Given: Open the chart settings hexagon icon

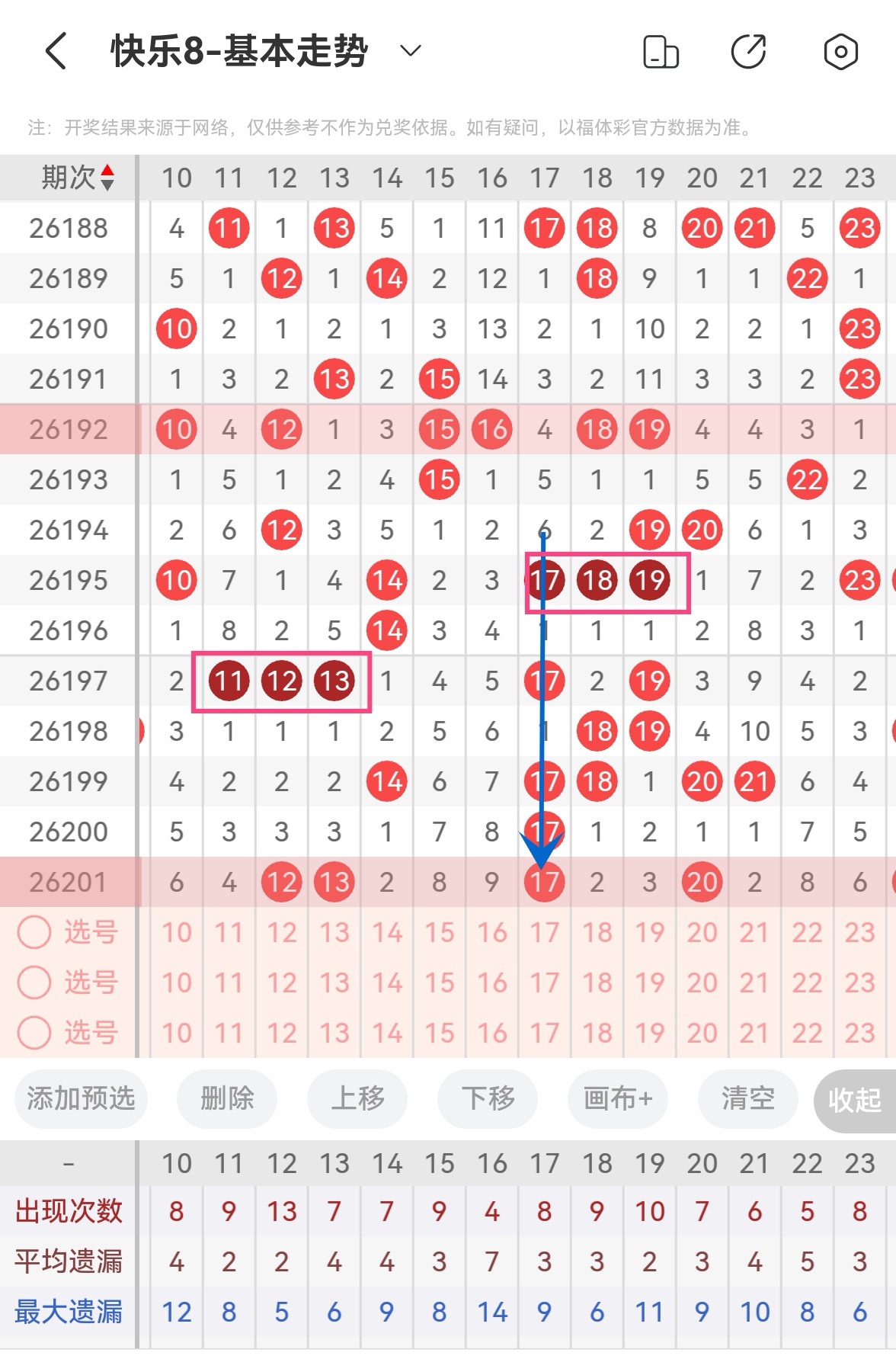Looking at the screenshot, I should point(840,52).
